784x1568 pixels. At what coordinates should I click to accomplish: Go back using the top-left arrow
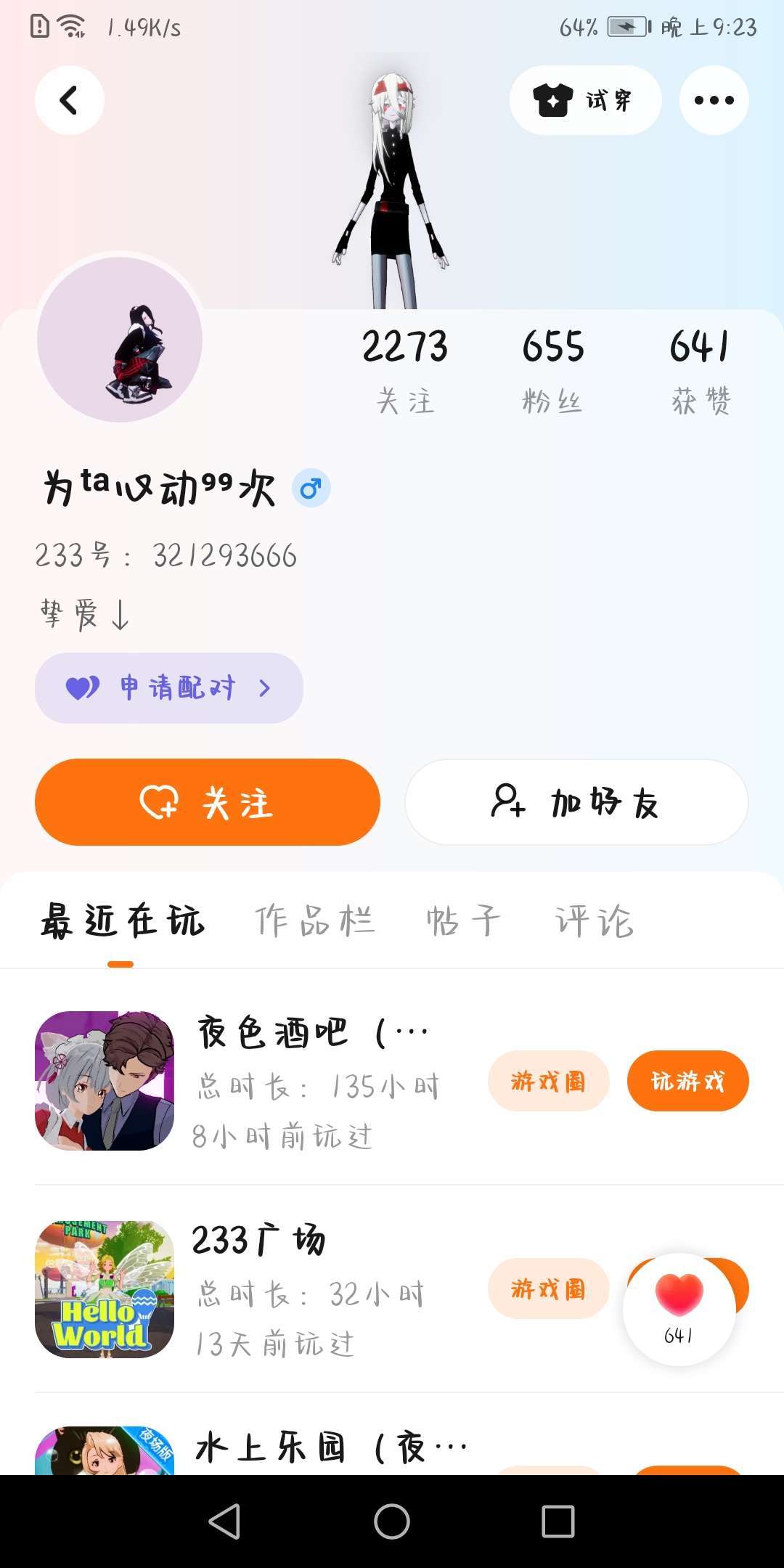[x=69, y=100]
